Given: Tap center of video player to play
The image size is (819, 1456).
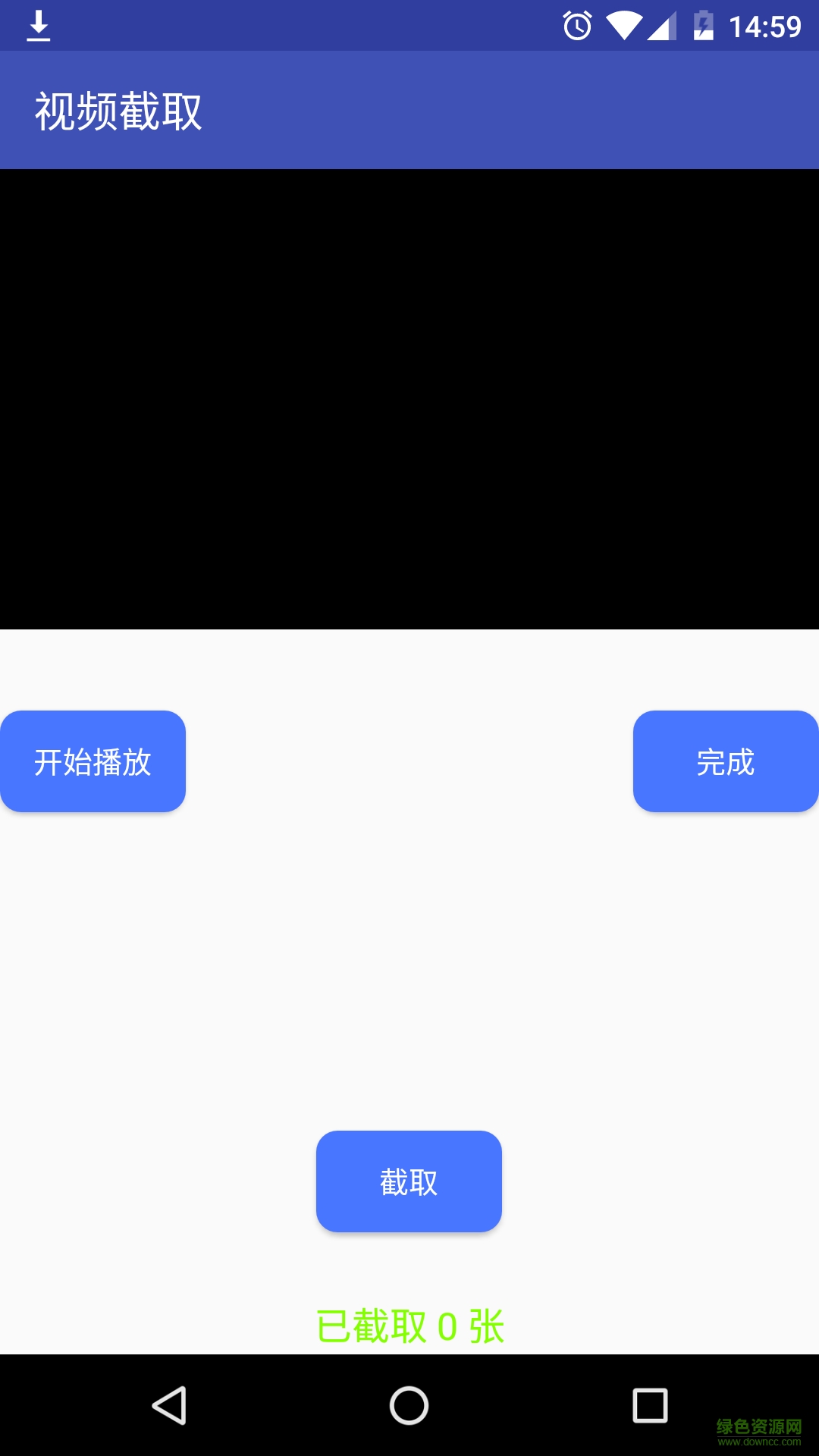Looking at the screenshot, I should tap(409, 398).
